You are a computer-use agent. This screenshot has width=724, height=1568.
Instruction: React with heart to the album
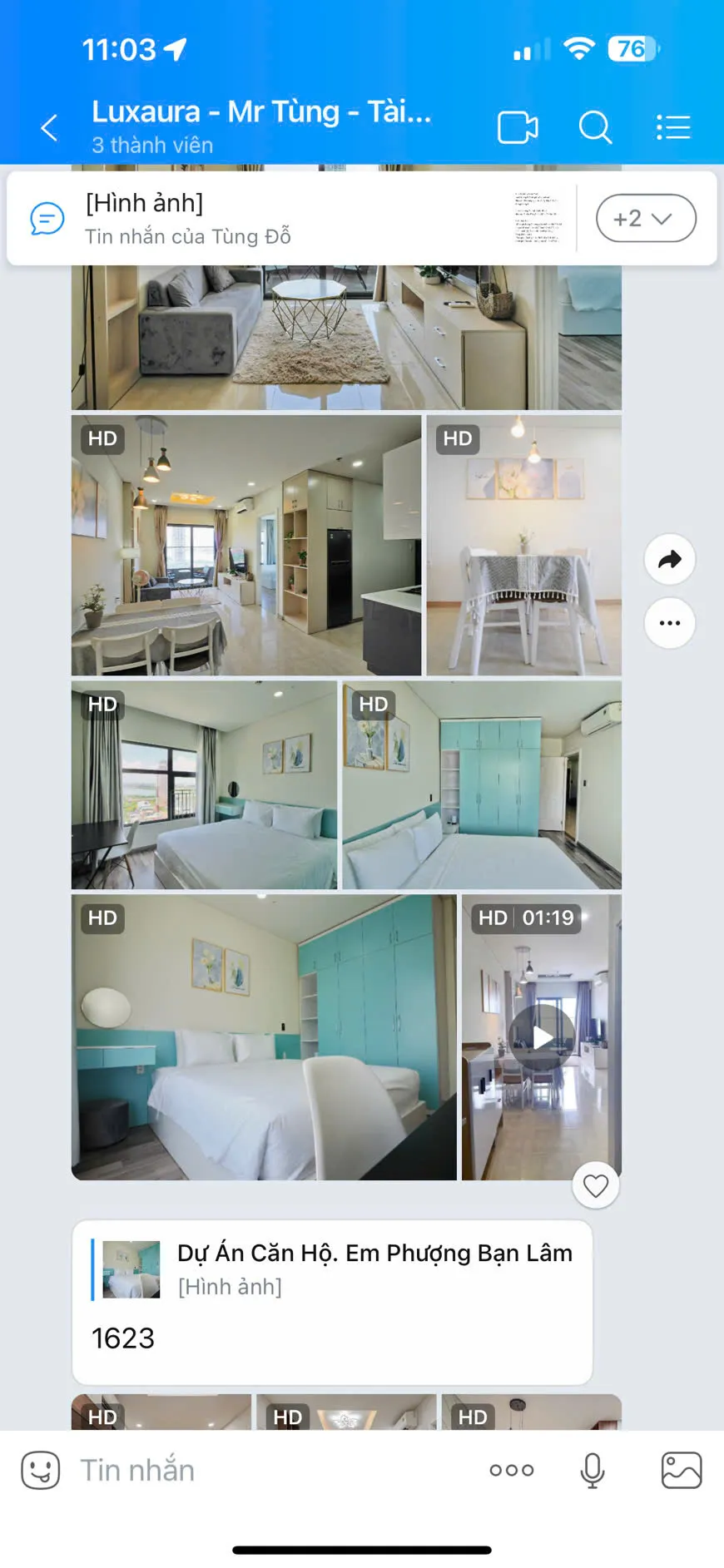(595, 1185)
